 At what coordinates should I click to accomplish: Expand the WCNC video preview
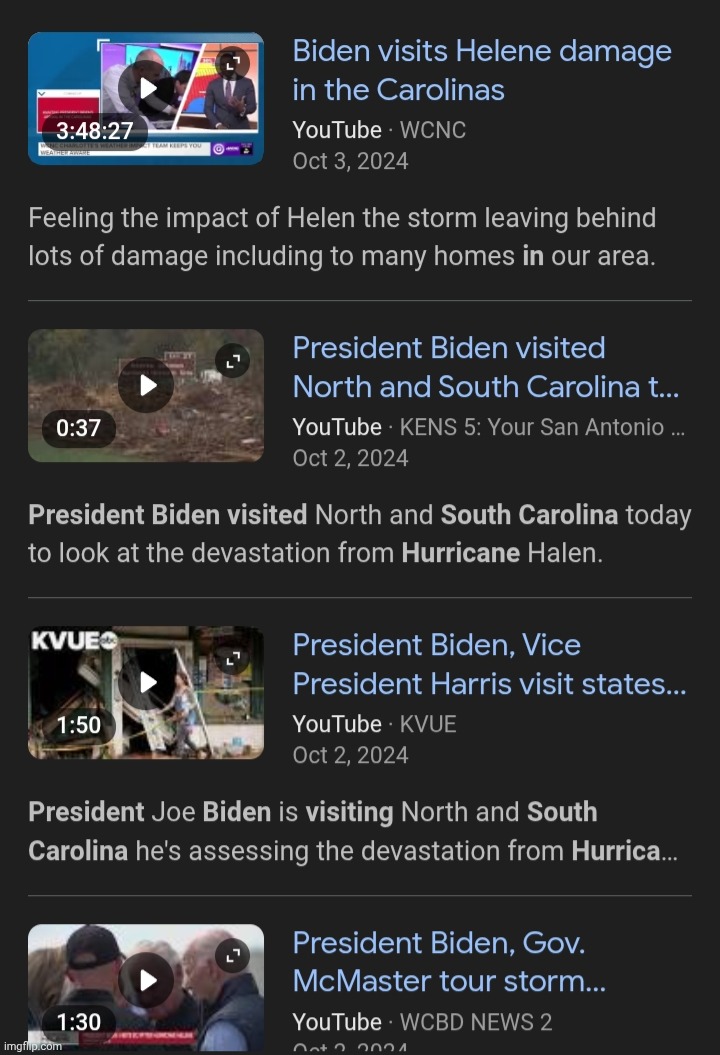(232, 64)
